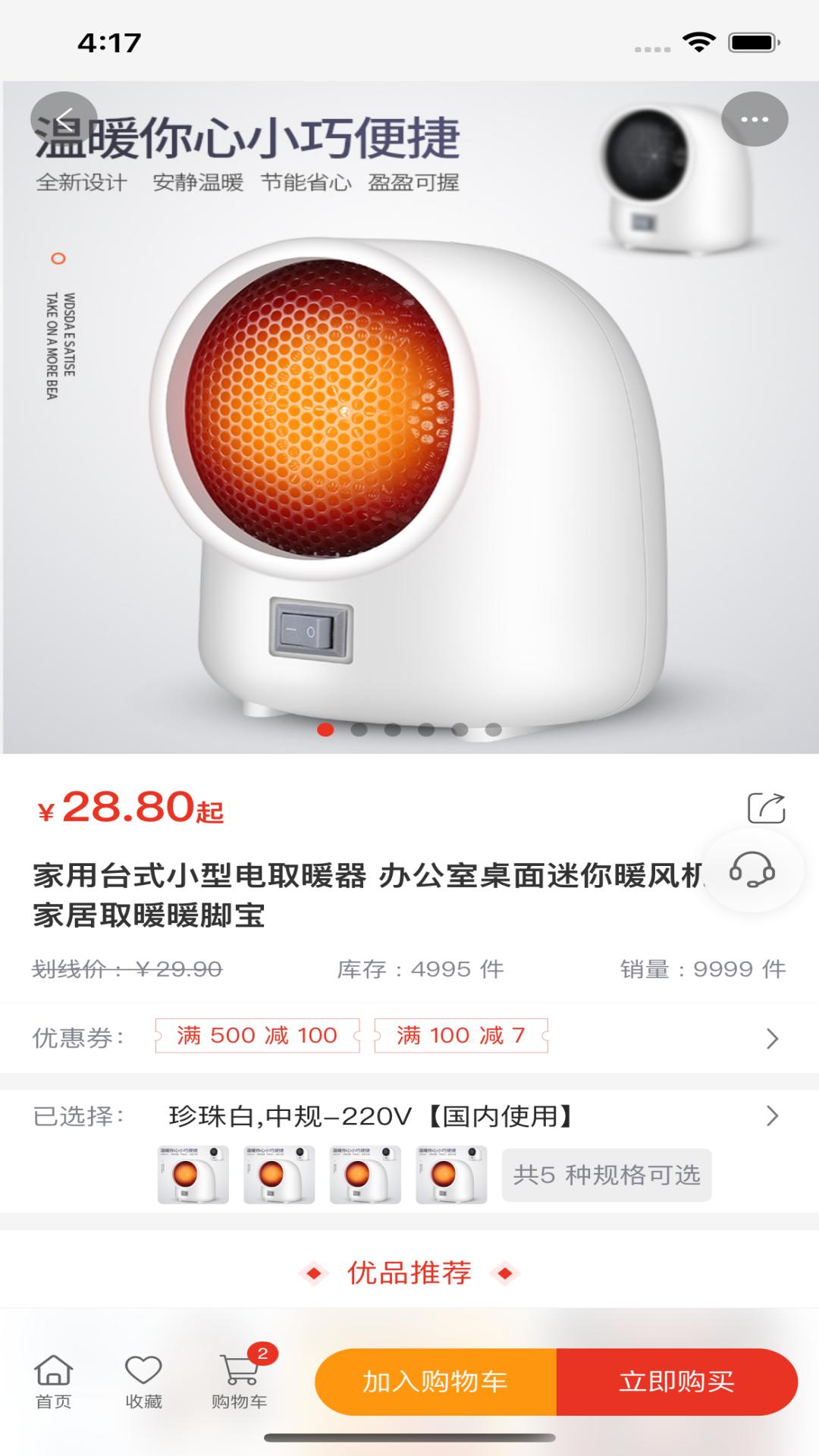This screenshot has height=1456, width=819.
Task: Select the first carousel dot indicator
Action: coord(326,730)
